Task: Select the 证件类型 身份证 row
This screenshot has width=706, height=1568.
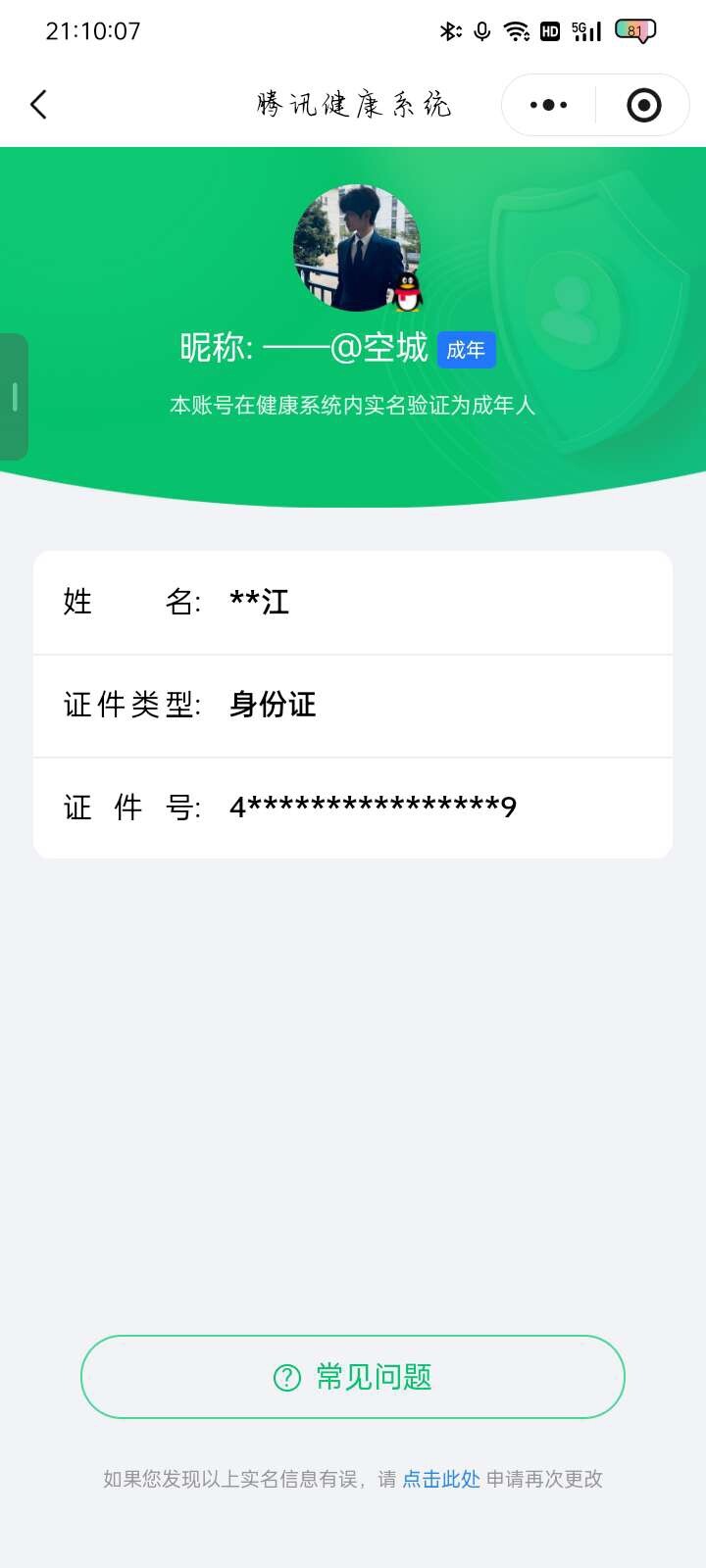Action: 353,705
